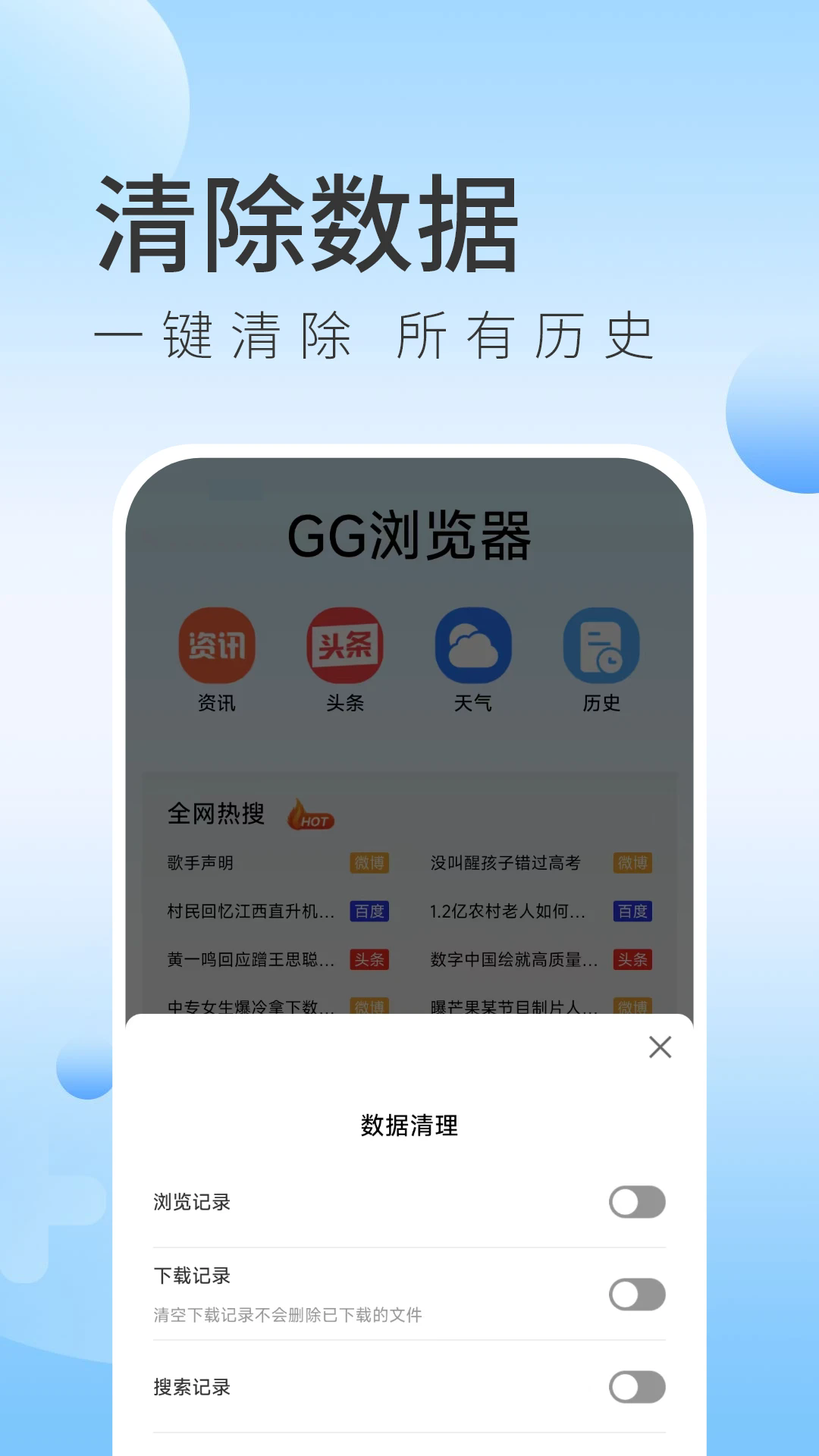The height and width of the screenshot is (1456, 819).
Task: Click the 微博 tag beside 歌手声明
Action: (369, 862)
